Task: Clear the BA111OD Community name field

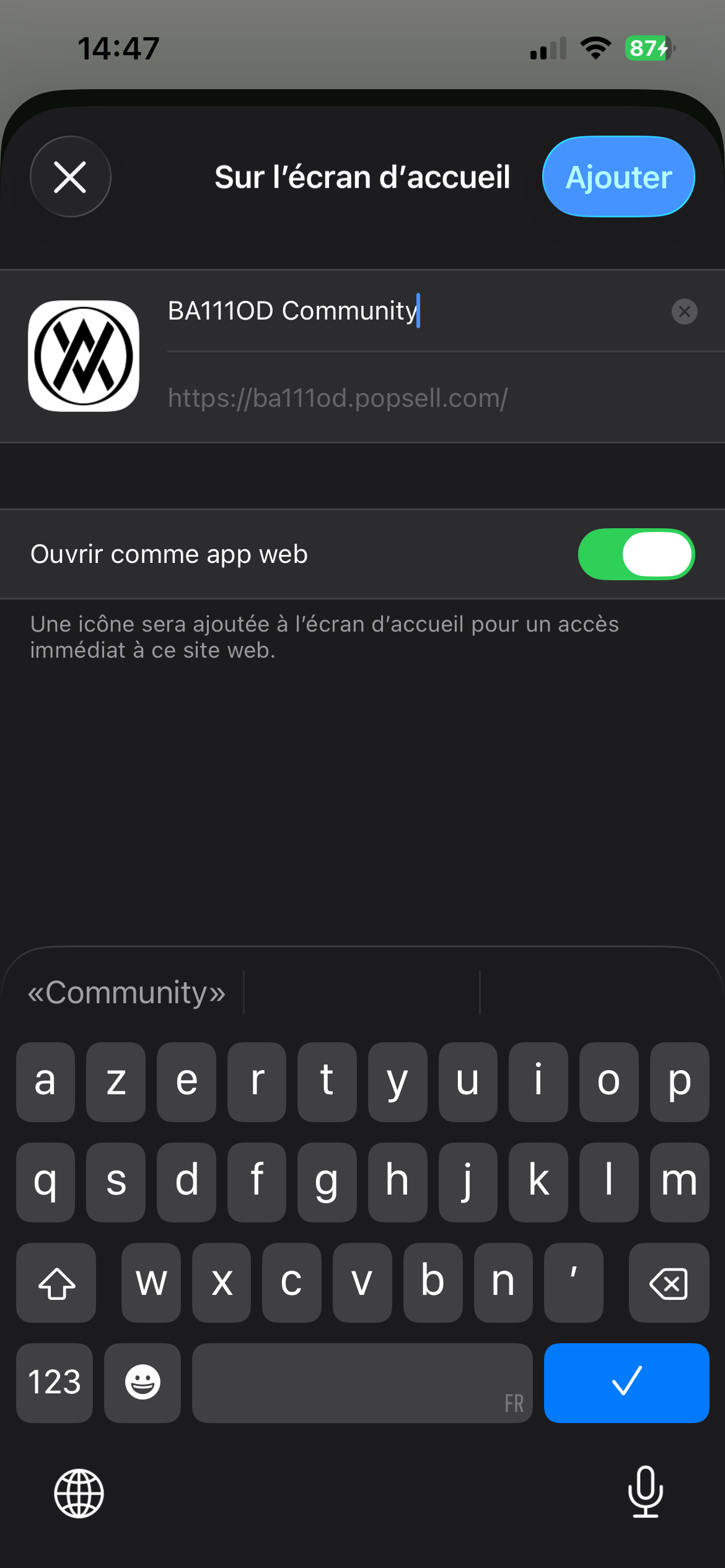Action: (684, 311)
